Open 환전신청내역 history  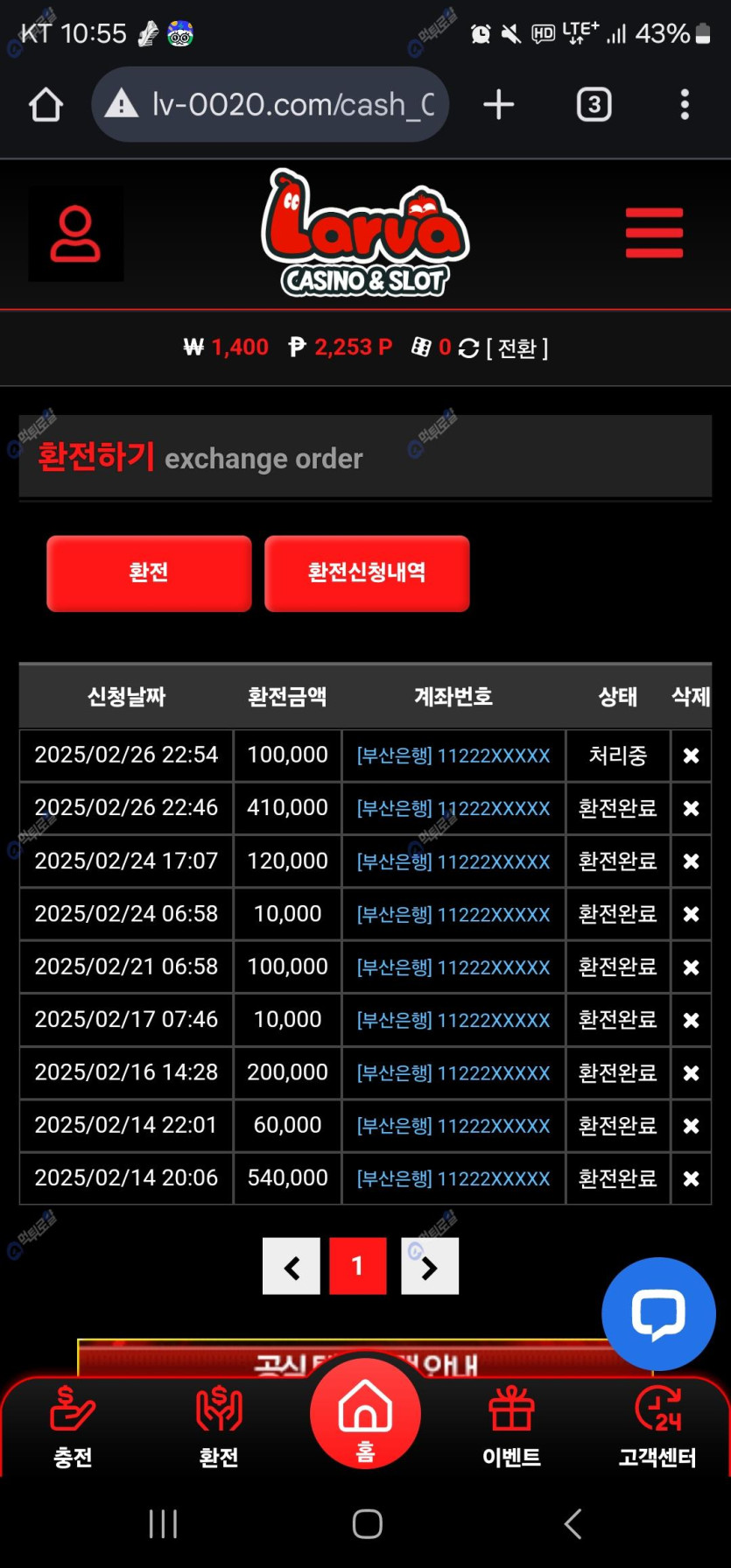(x=367, y=573)
